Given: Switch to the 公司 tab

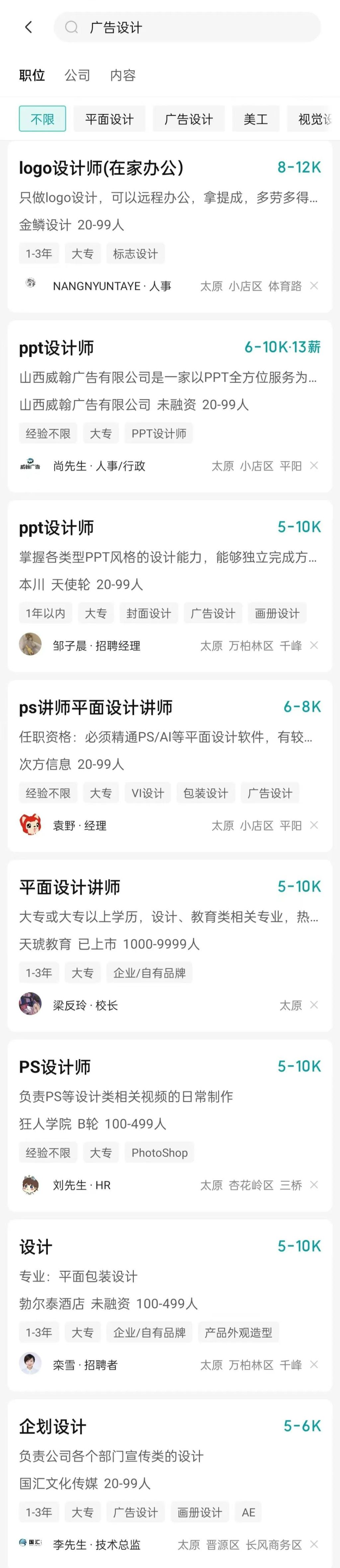Looking at the screenshot, I should pyautogui.click(x=77, y=75).
